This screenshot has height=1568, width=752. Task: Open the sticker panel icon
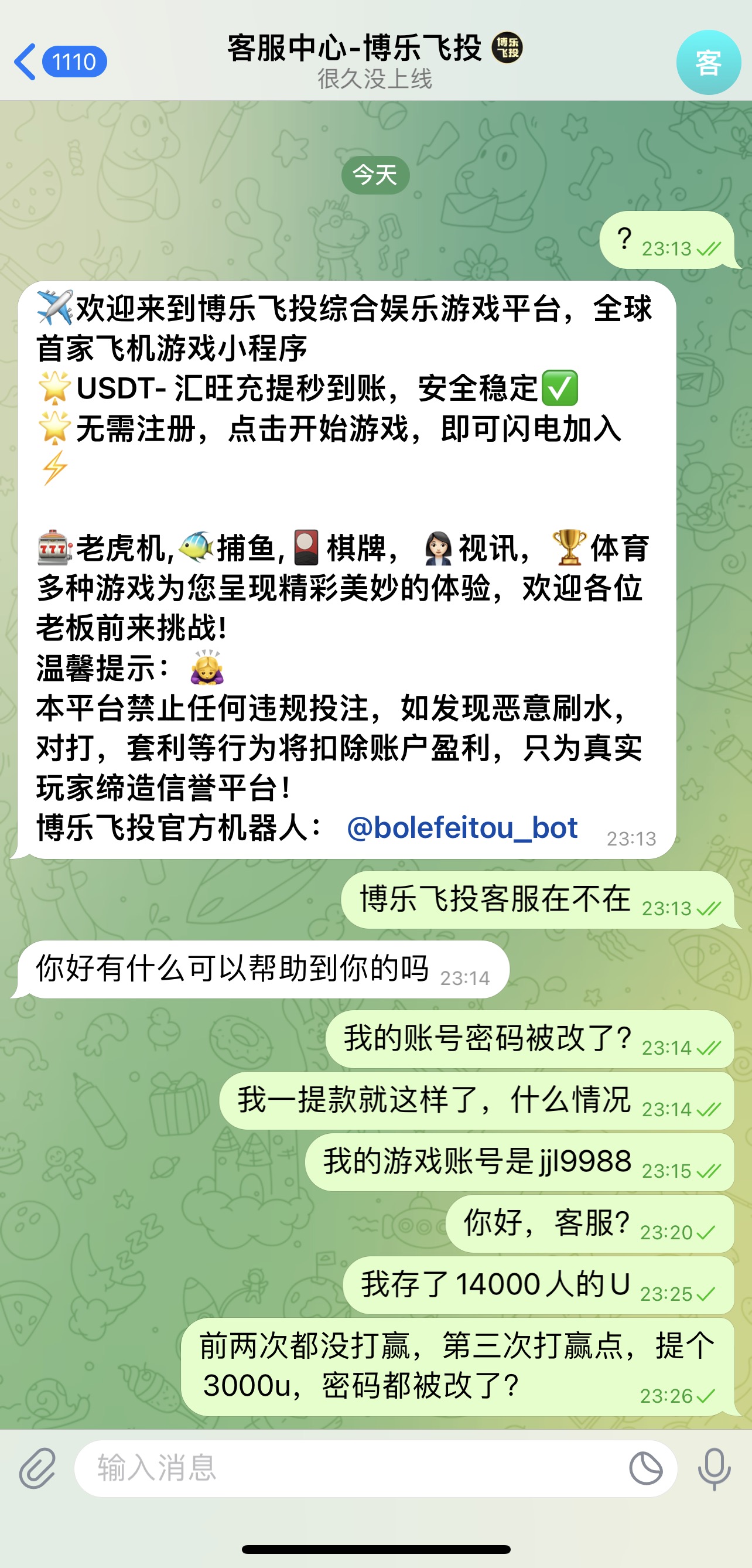[645, 1468]
